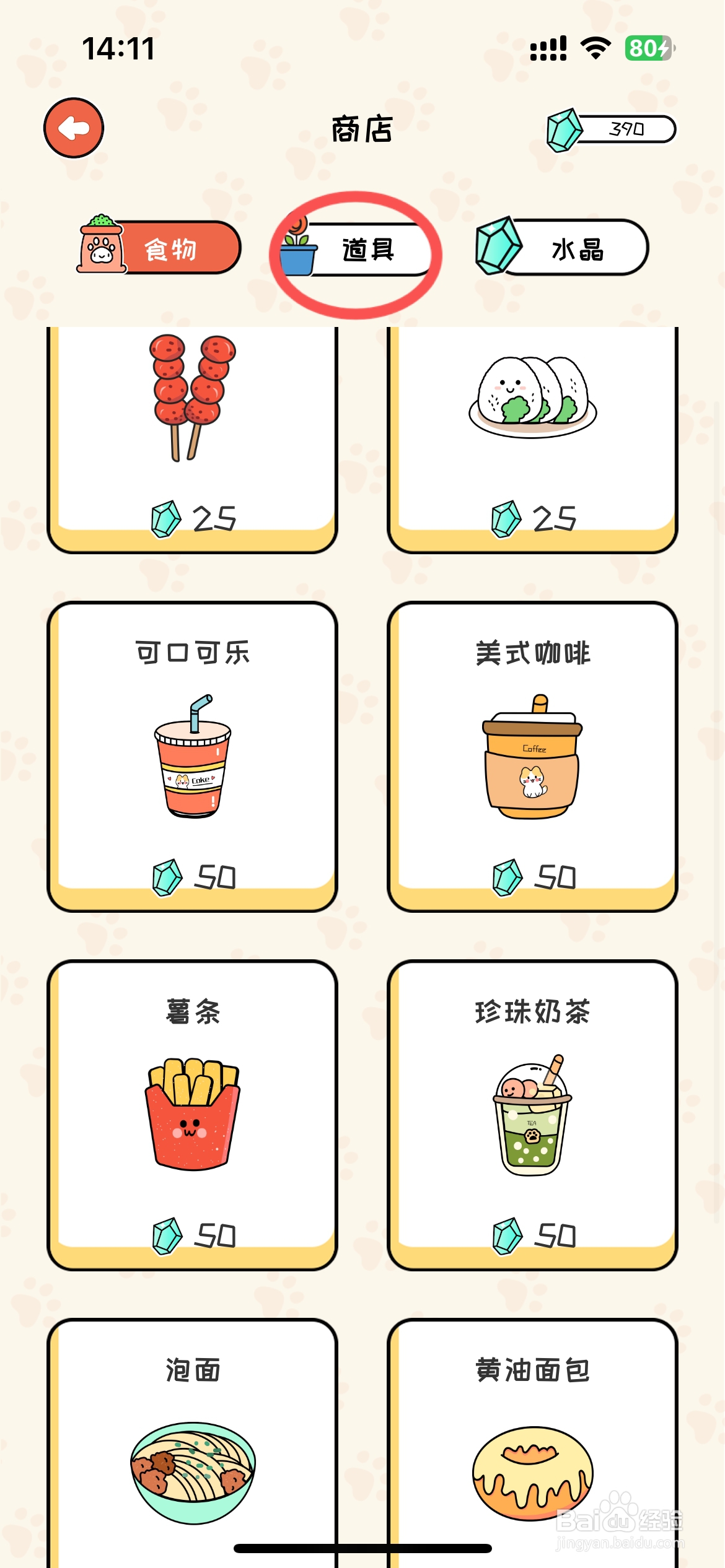
Task: Check the 390 crystal balance bar
Action: (x=626, y=129)
